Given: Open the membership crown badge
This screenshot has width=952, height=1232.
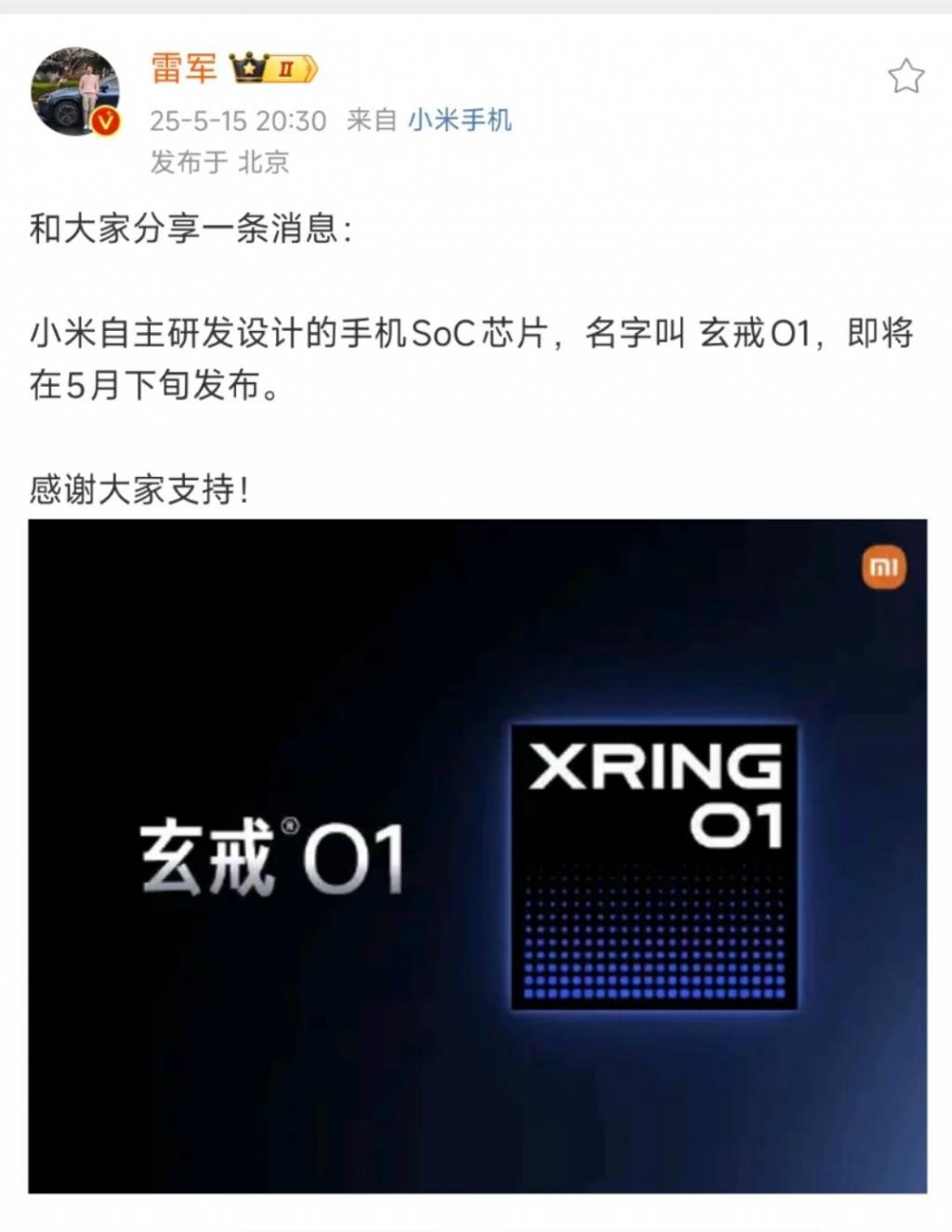Looking at the screenshot, I should [272, 69].
